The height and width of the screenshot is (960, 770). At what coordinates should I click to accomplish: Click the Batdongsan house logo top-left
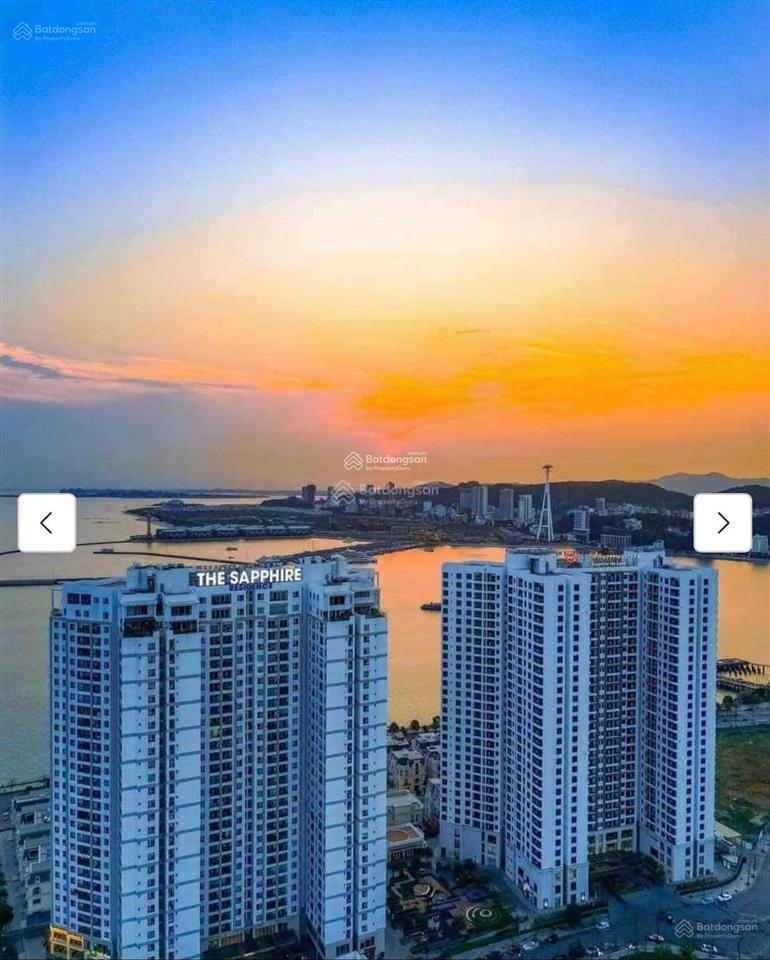click(x=22, y=31)
